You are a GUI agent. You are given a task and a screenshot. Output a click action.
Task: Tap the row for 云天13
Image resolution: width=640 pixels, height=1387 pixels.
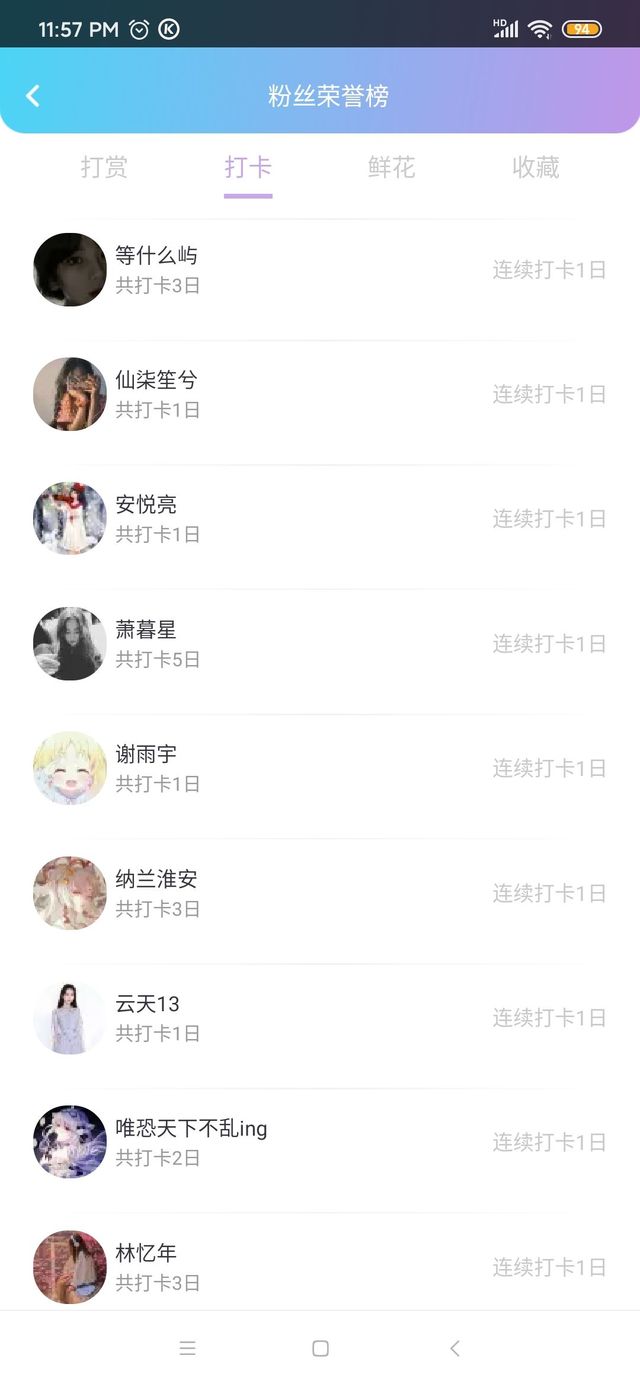click(320, 1017)
